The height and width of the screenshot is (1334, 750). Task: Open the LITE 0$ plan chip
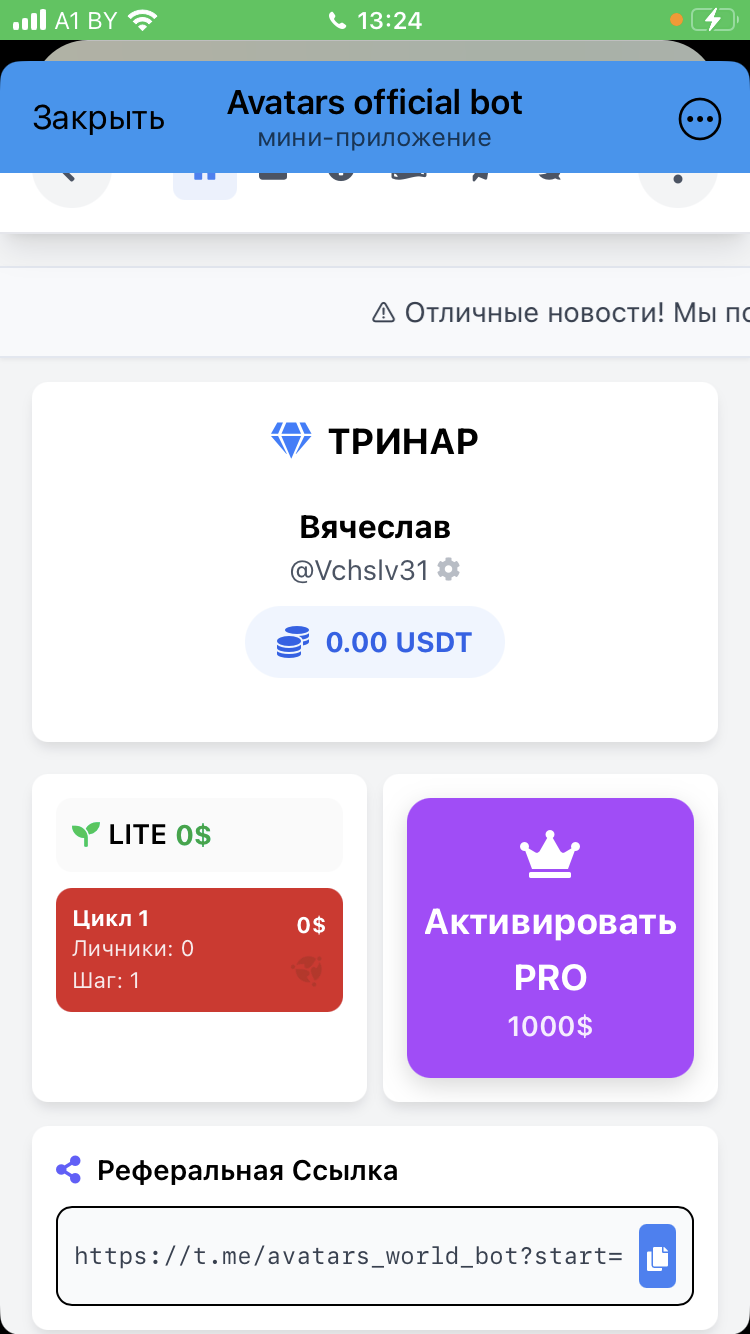199,835
